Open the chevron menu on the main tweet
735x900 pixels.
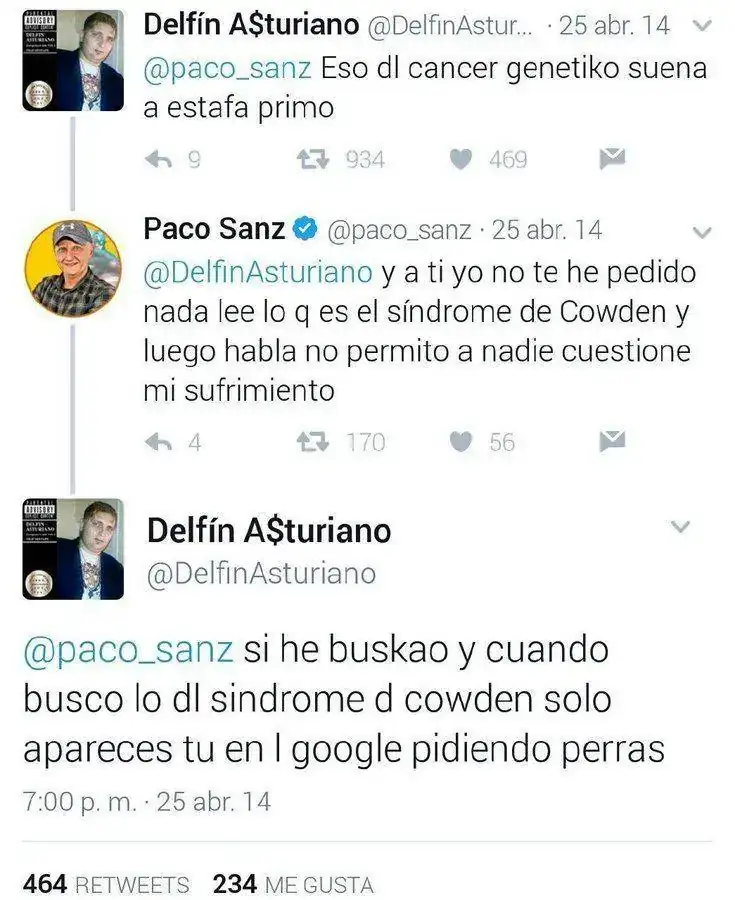pos(680,528)
